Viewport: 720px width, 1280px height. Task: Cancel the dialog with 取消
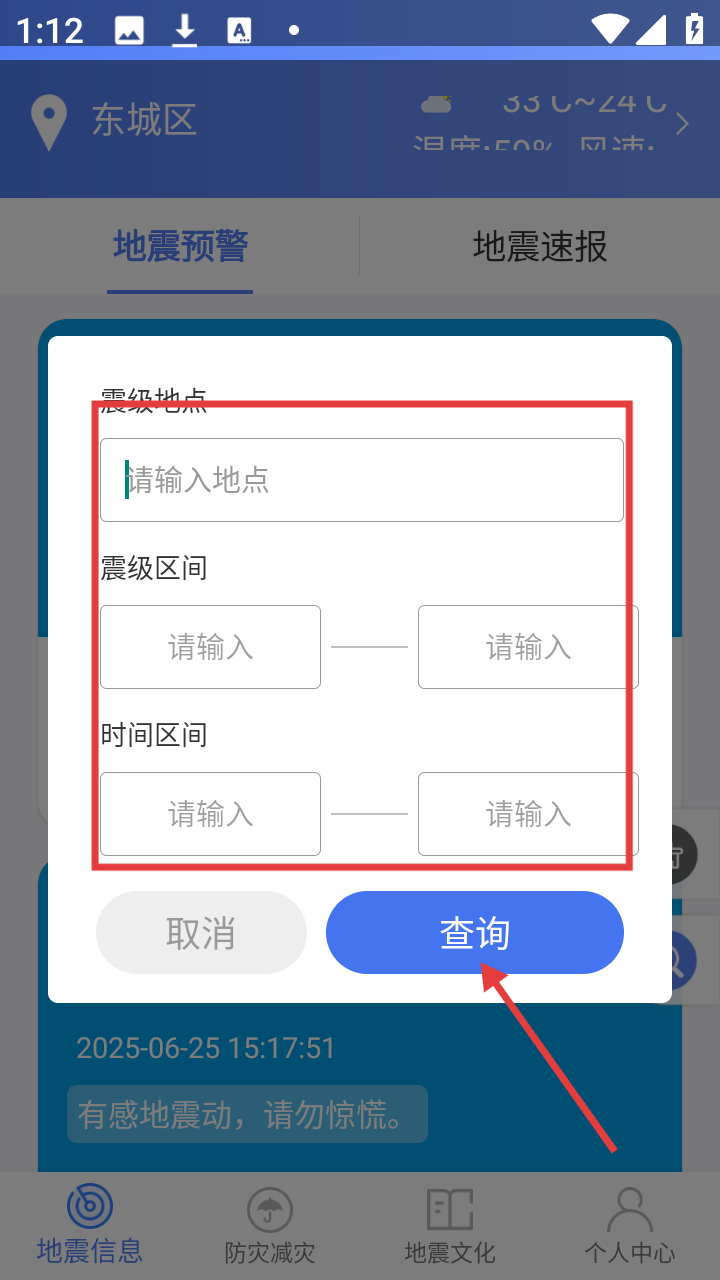click(x=201, y=933)
